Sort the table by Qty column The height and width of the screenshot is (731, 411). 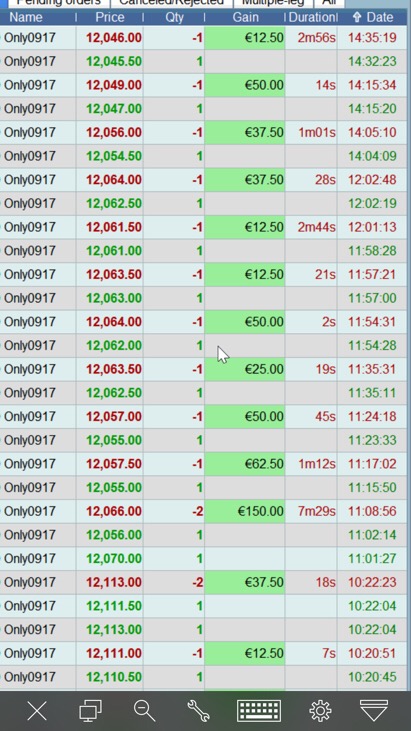174,17
